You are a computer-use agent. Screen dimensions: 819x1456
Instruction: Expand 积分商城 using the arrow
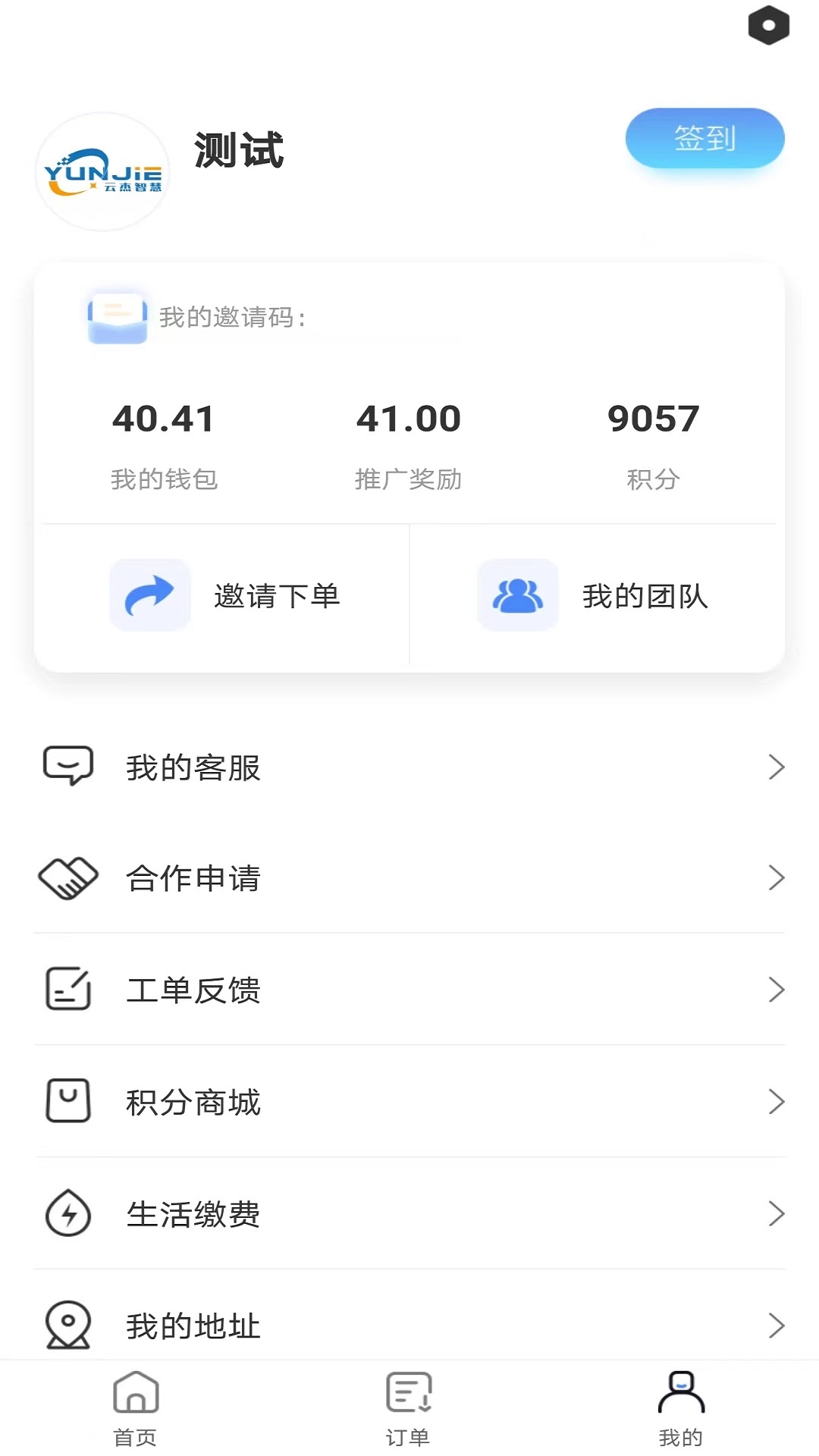pyautogui.click(x=777, y=1102)
